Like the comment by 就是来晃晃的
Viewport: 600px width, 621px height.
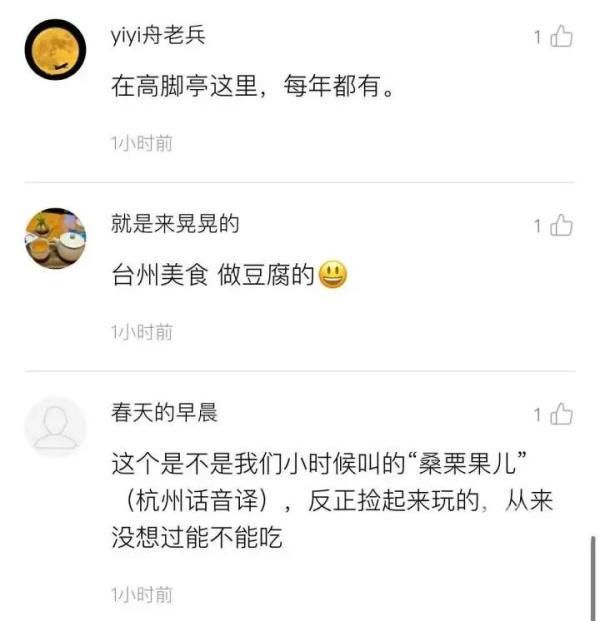point(561,226)
